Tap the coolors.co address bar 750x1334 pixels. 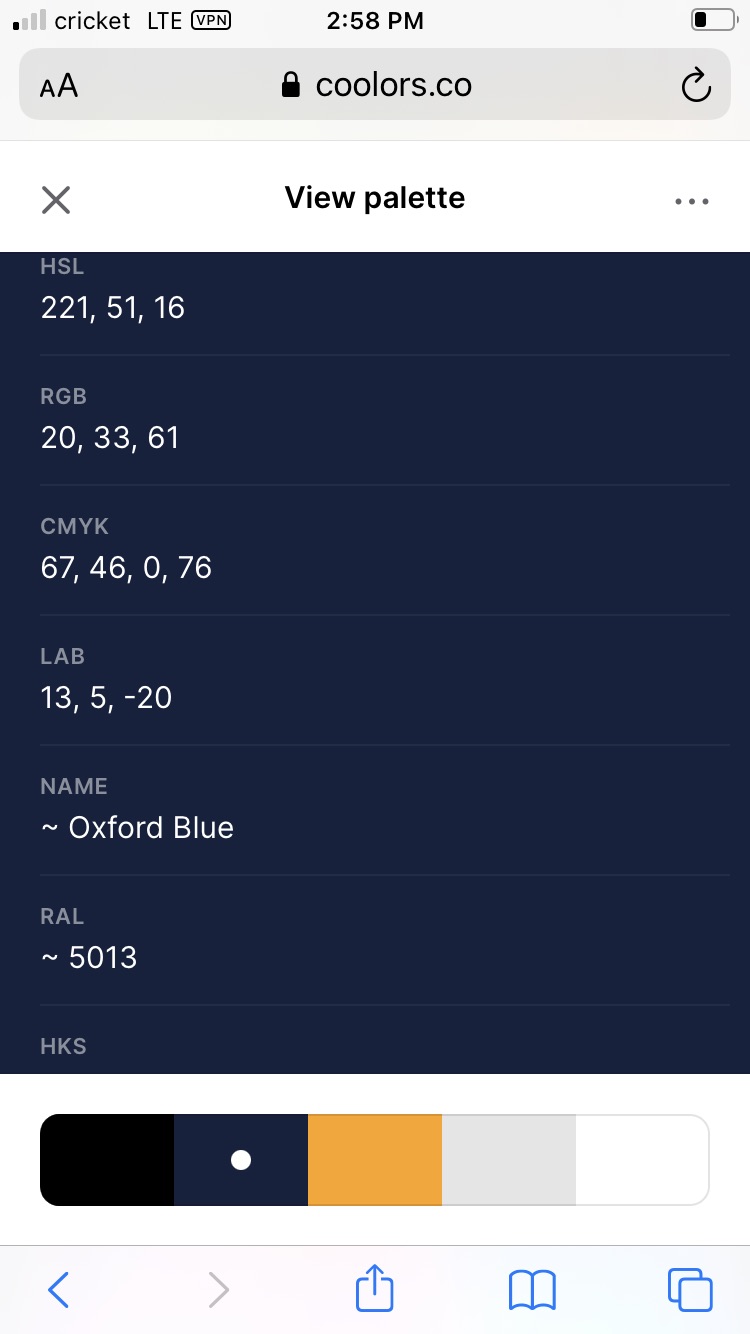coord(376,86)
